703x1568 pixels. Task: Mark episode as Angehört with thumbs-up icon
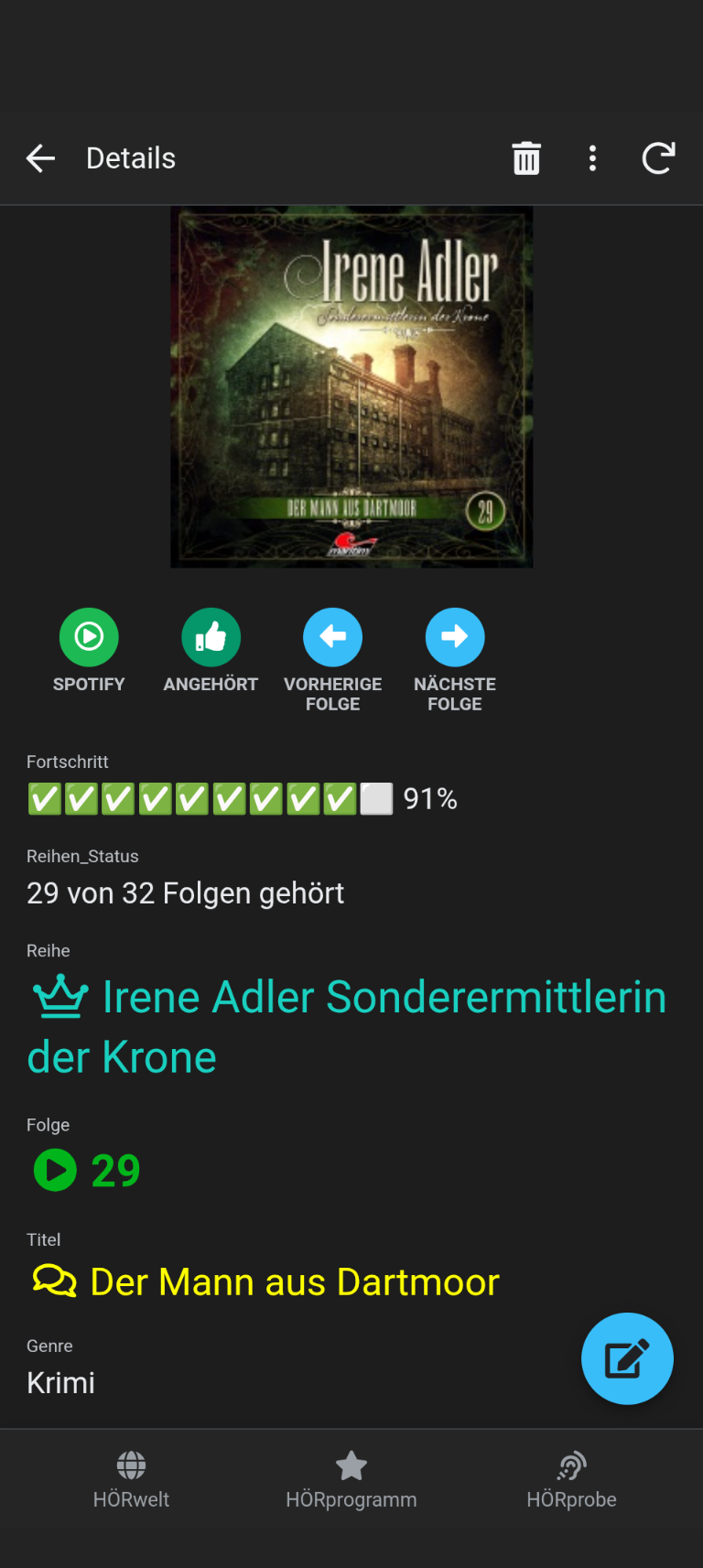211,636
